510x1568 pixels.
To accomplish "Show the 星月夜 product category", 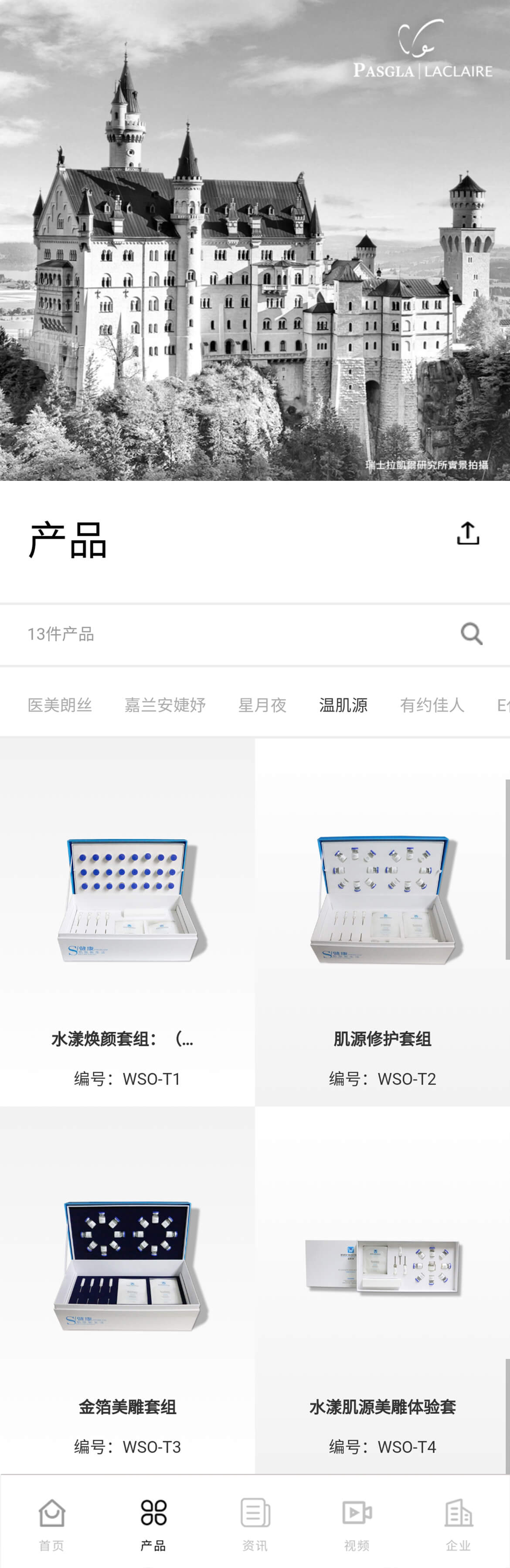I will coord(262,705).
